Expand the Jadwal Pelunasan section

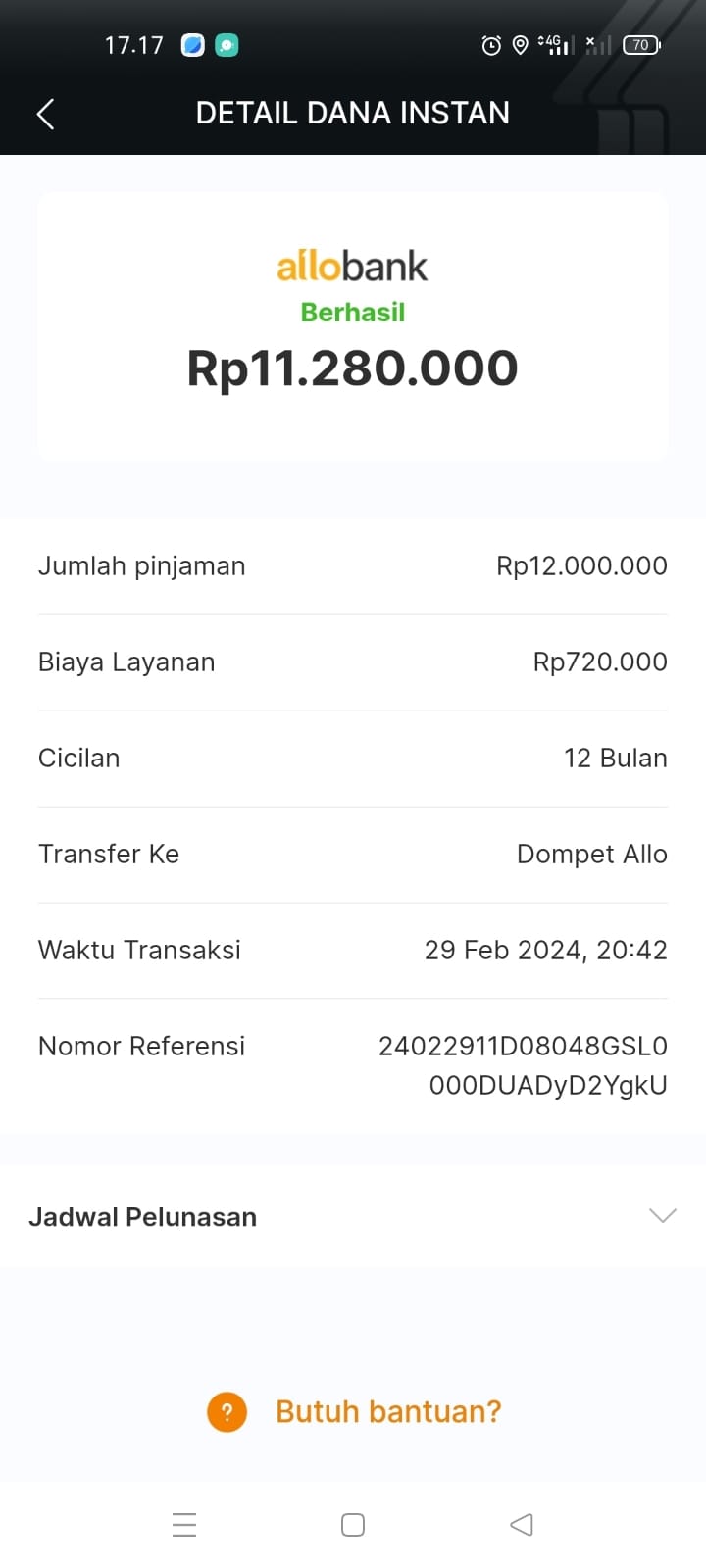(x=662, y=1216)
